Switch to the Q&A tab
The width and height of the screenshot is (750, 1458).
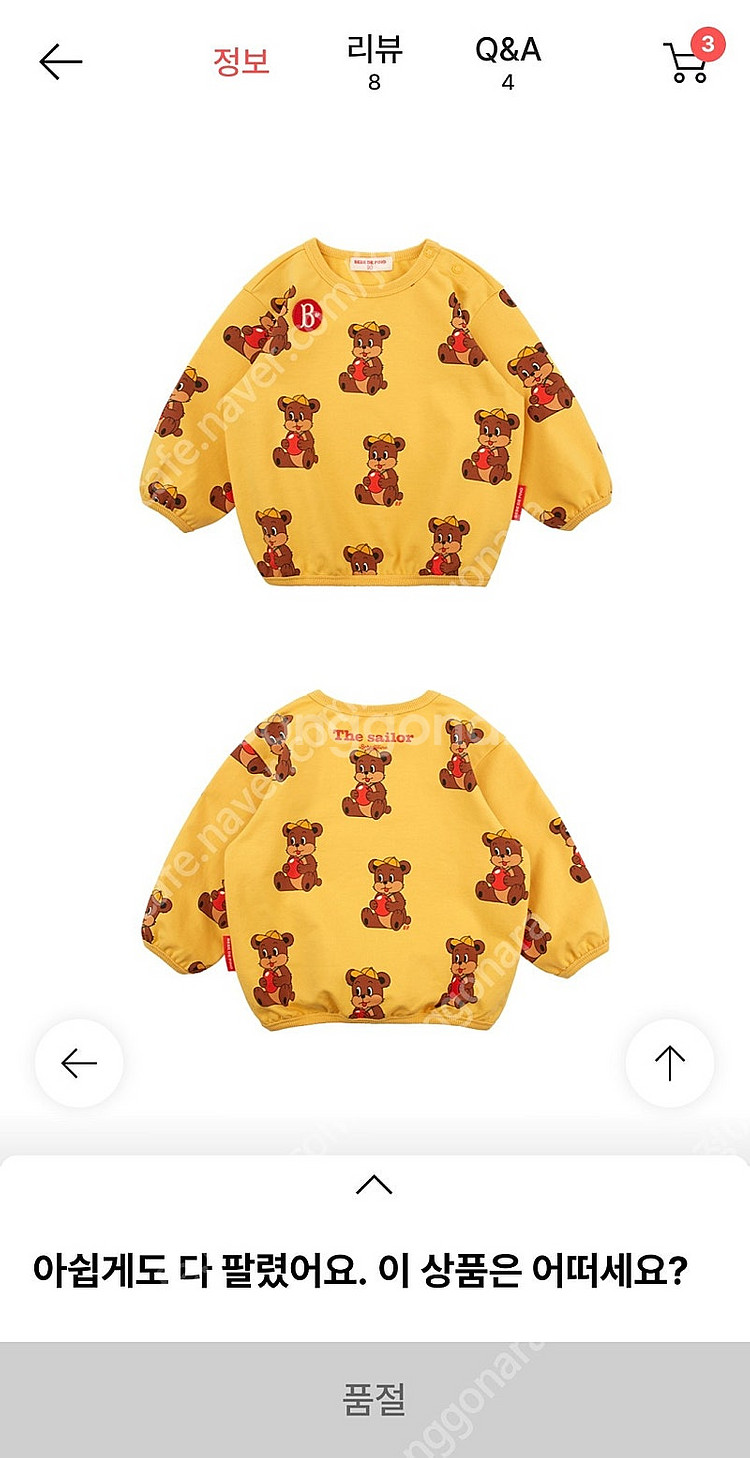[508, 62]
